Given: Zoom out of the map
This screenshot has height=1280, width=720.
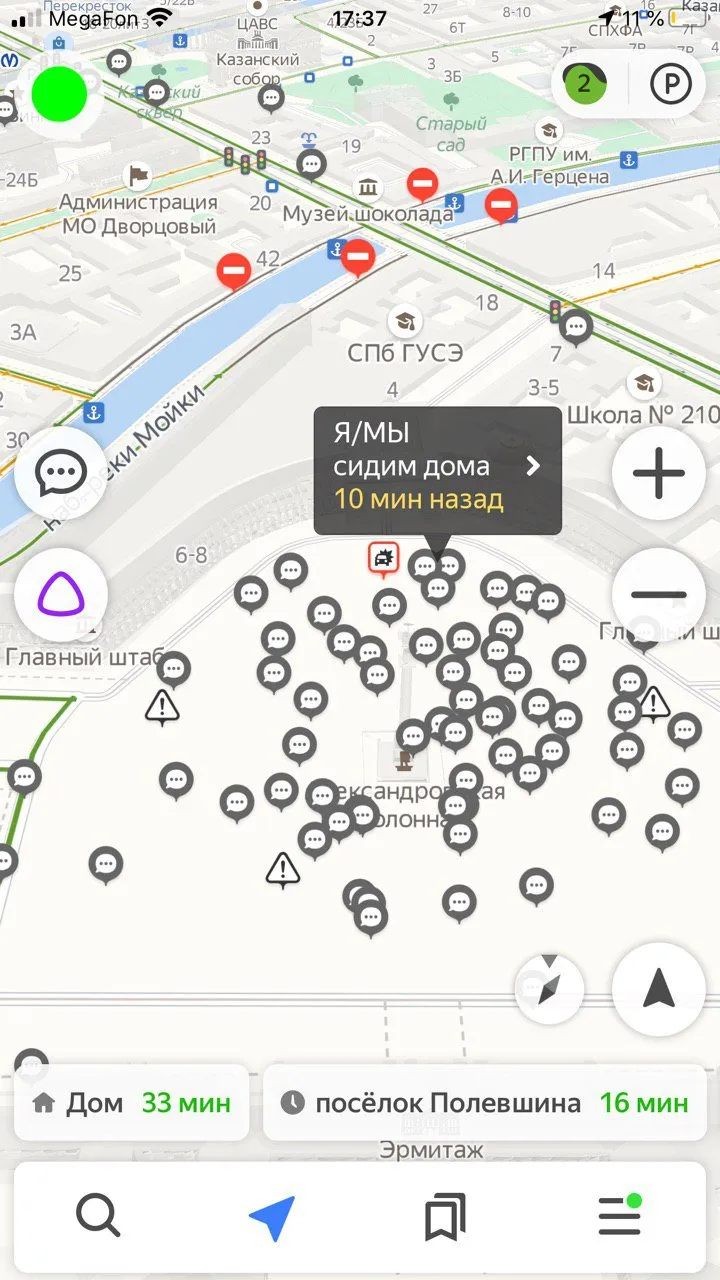Looking at the screenshot, I should tap(659, 594).
